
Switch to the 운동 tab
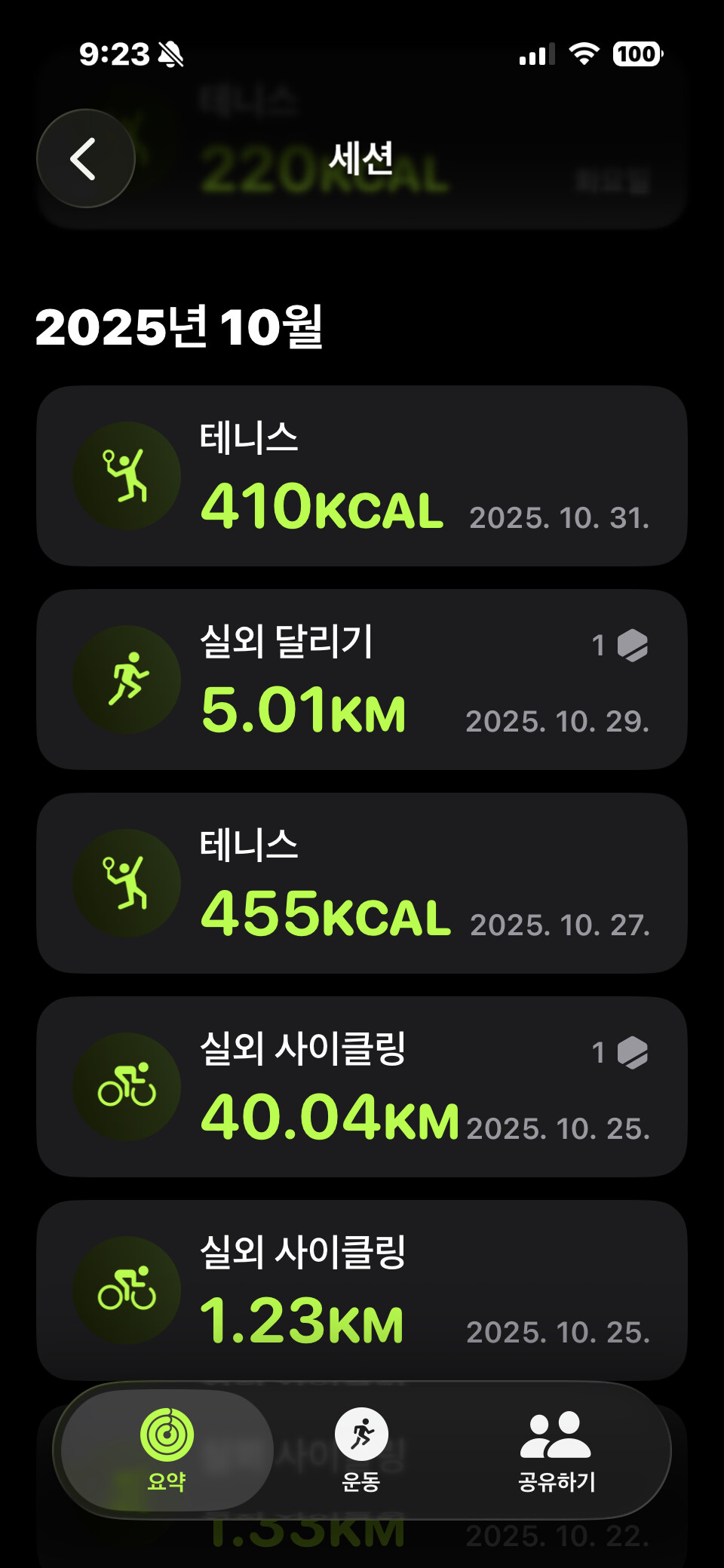[x=361, y=1450]
